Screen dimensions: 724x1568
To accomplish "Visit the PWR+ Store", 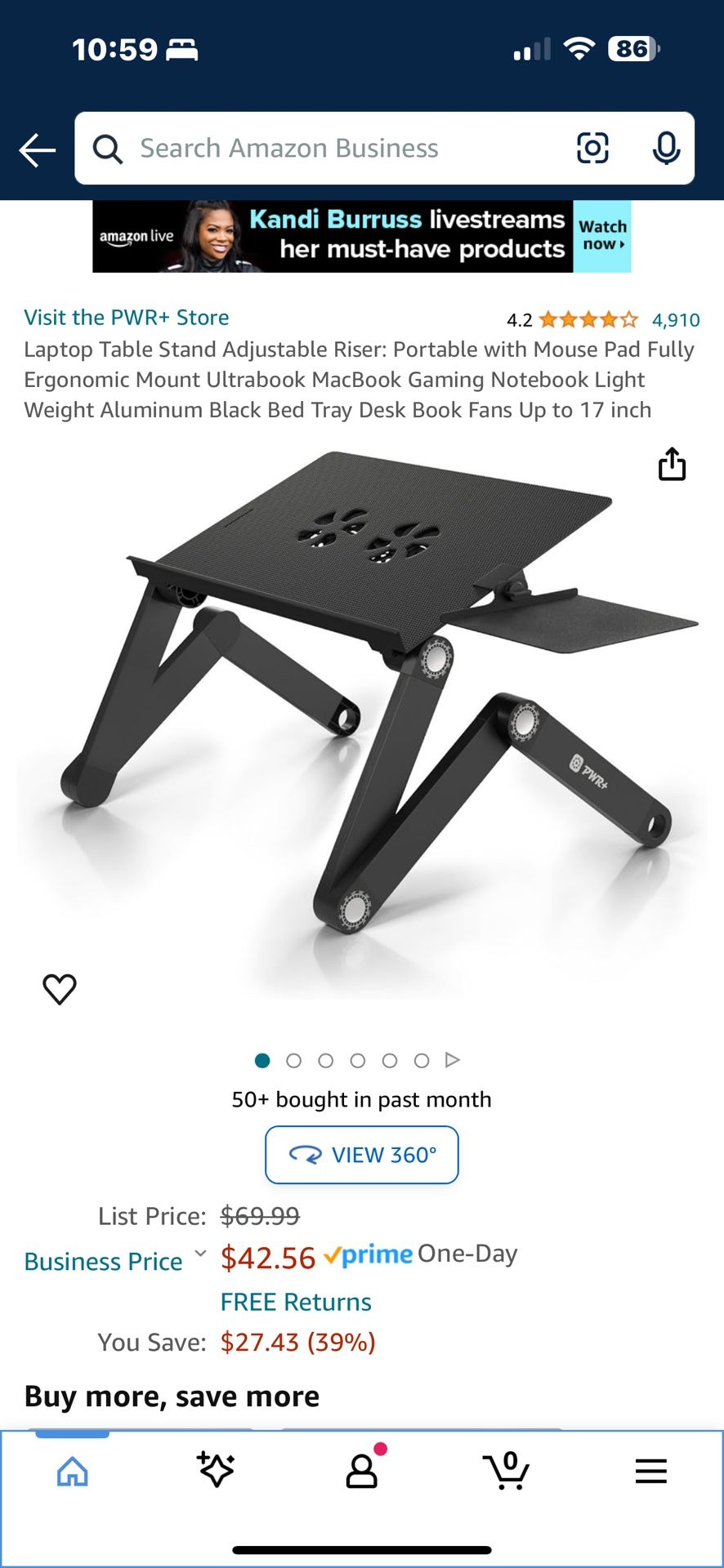I will click(127, 318).
